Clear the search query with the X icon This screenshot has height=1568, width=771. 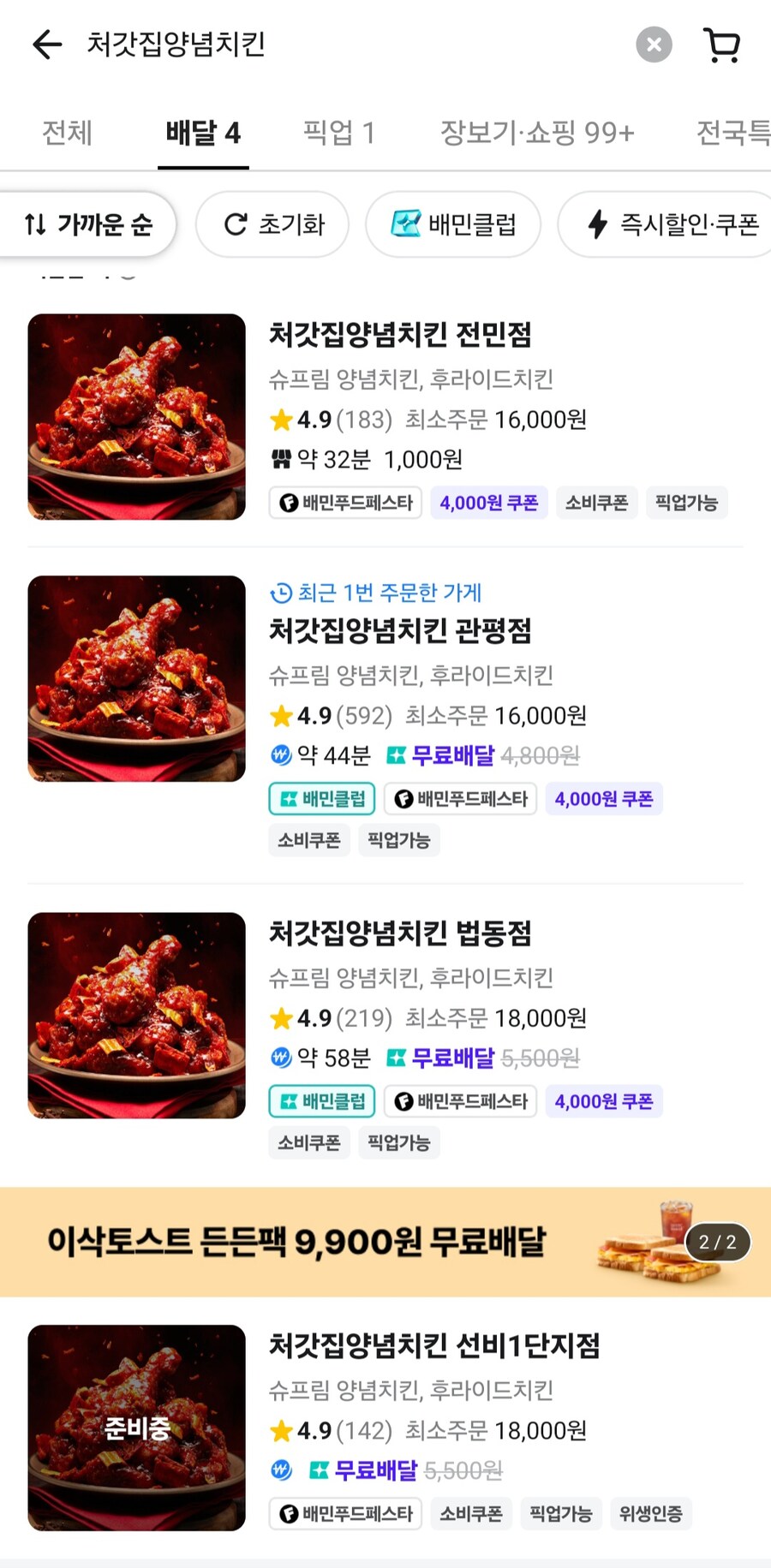654,45
